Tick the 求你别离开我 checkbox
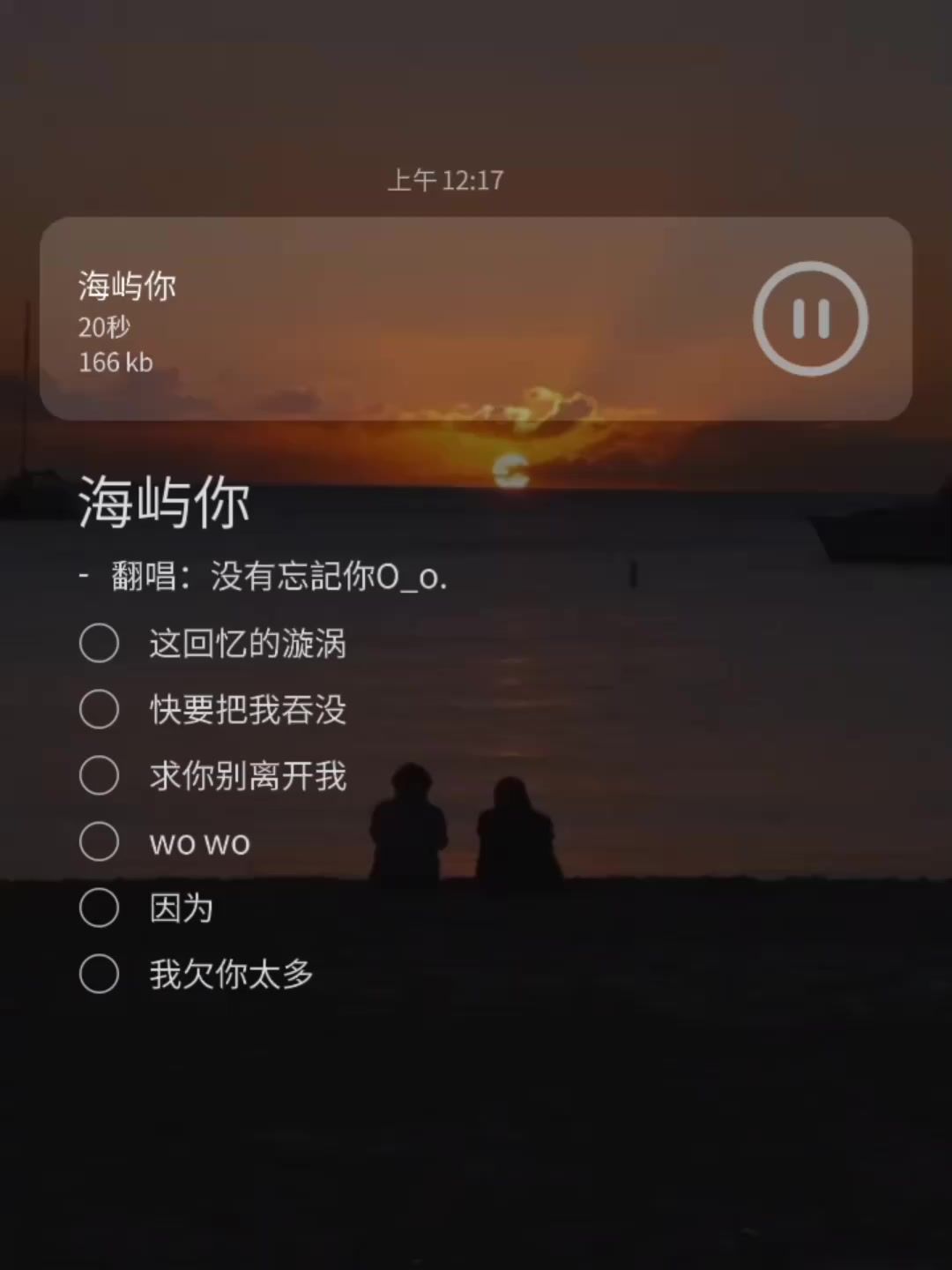The height and width of the screenshot is (1270, 952). (99, 775)
